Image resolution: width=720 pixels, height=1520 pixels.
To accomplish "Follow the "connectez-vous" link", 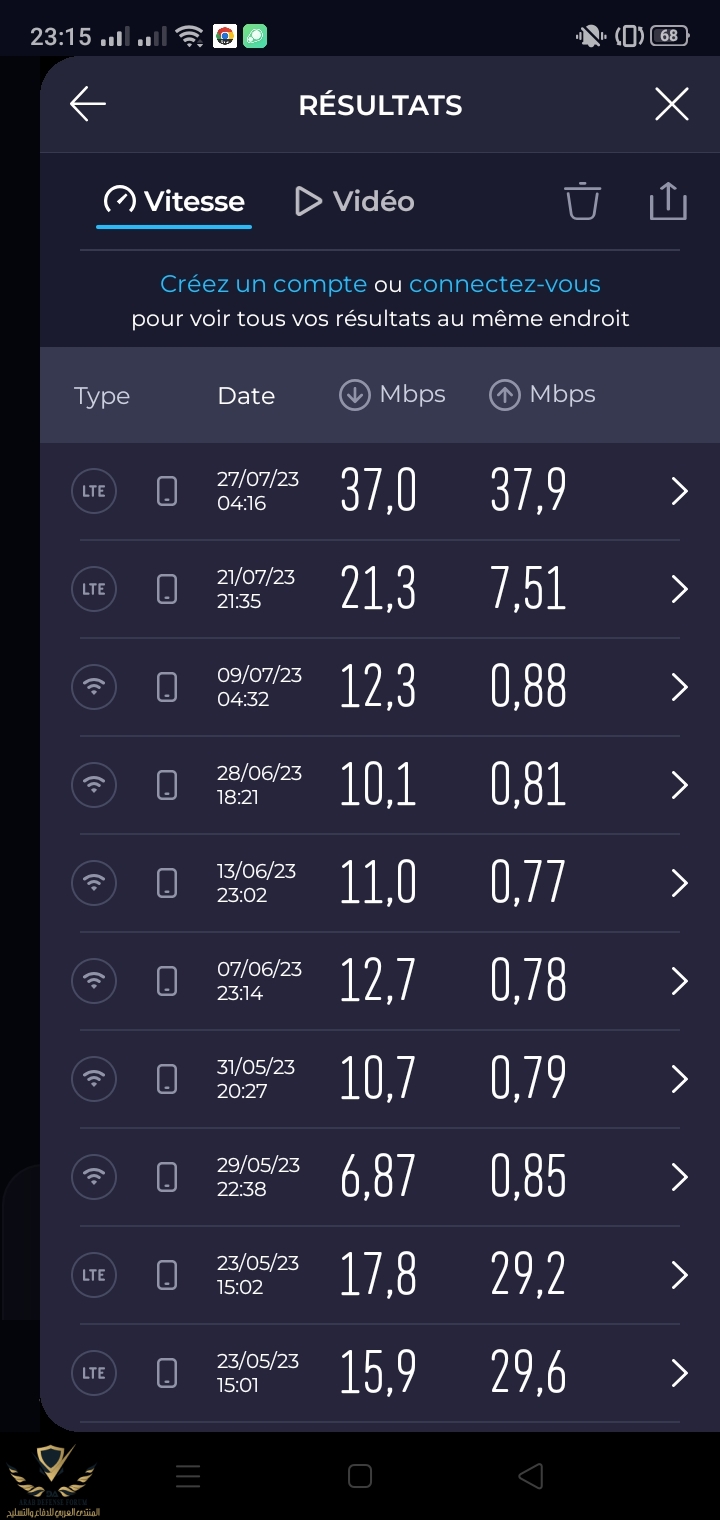I will coord(505,284).
